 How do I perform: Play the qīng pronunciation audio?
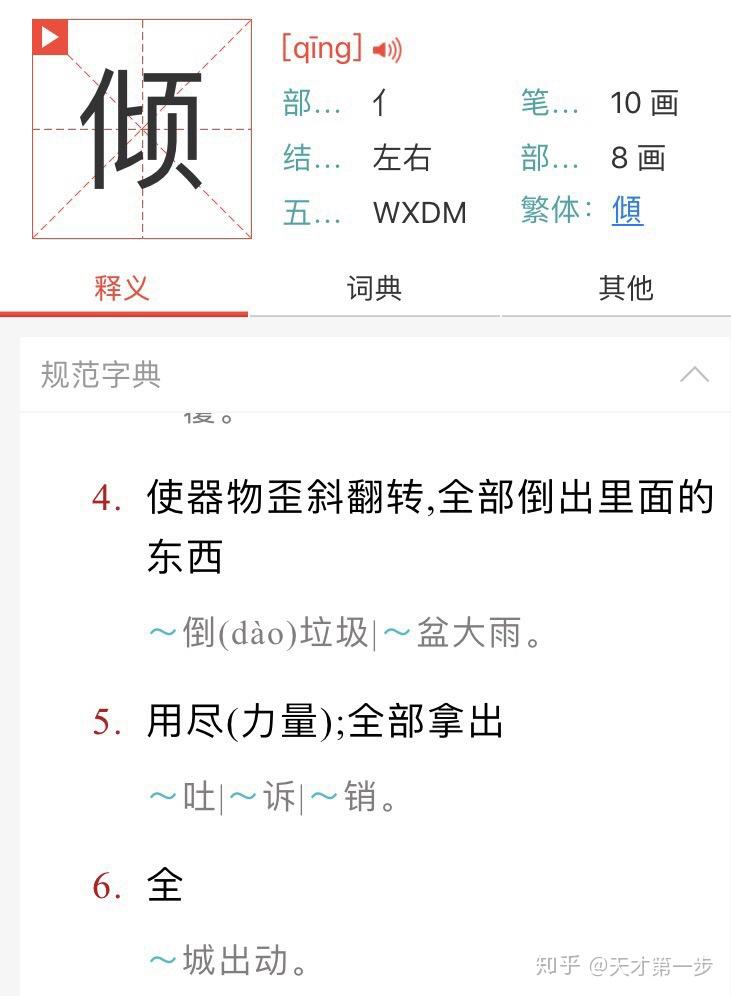point(387,49)
